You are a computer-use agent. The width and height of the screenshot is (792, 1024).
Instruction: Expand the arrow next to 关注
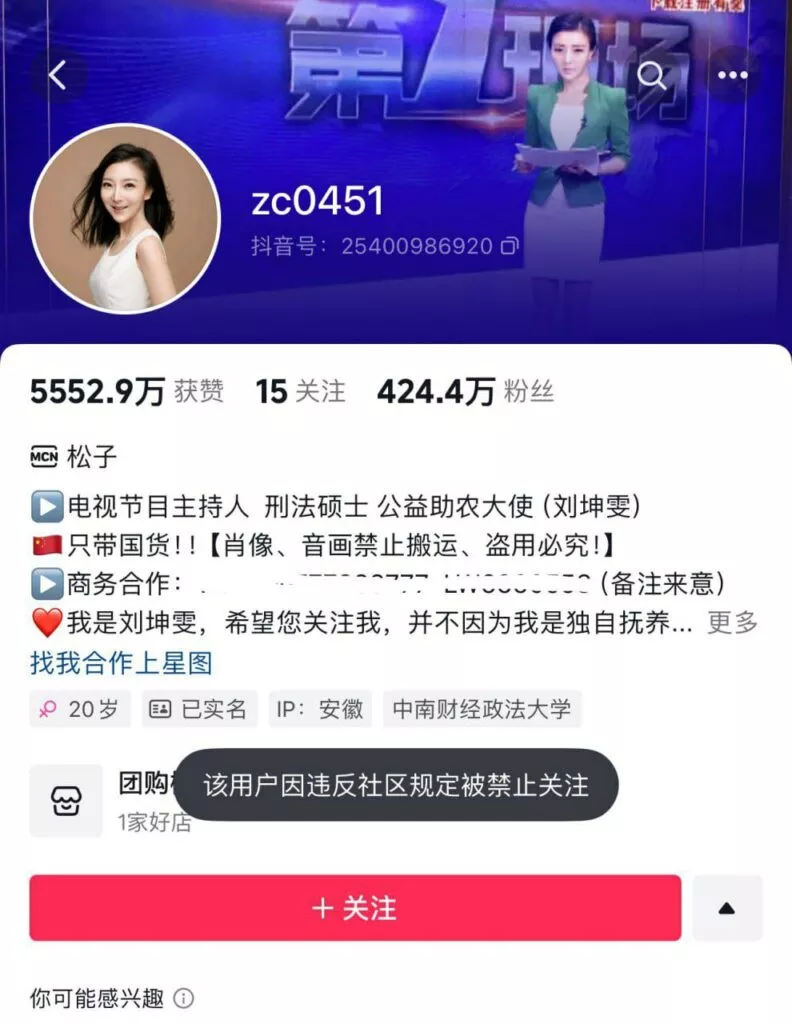point(727,908)
